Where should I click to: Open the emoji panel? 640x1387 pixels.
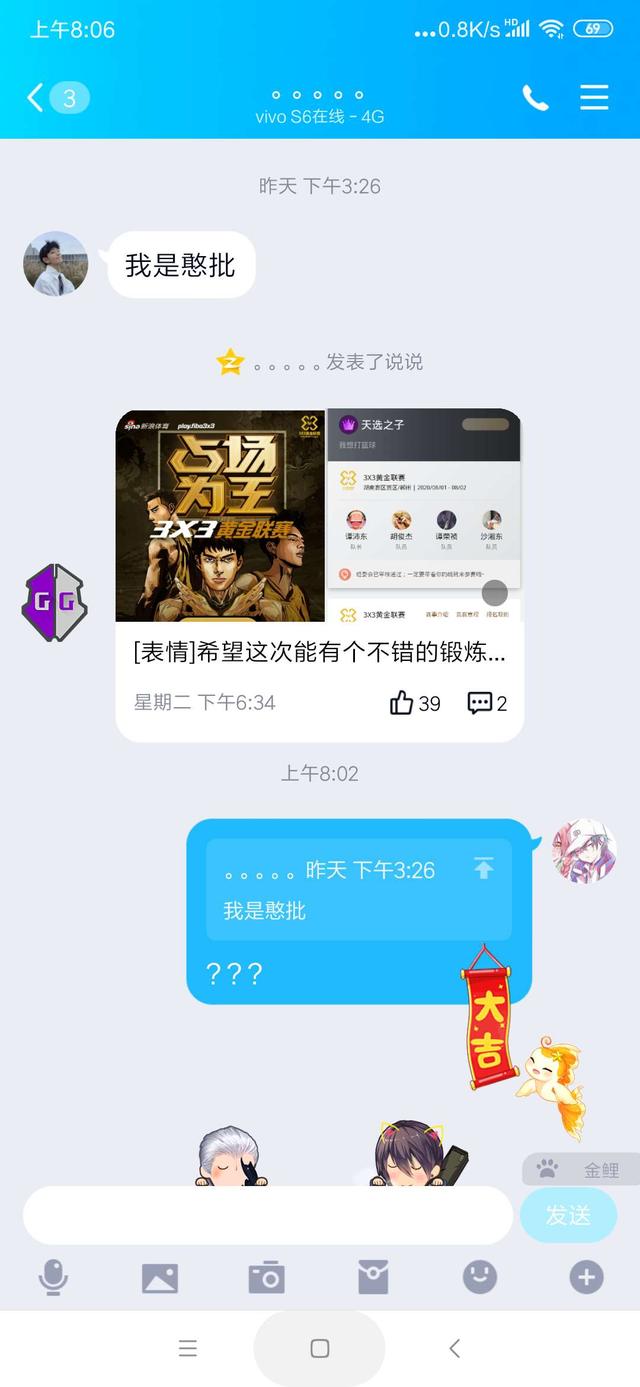click(x=480, y=1277)
